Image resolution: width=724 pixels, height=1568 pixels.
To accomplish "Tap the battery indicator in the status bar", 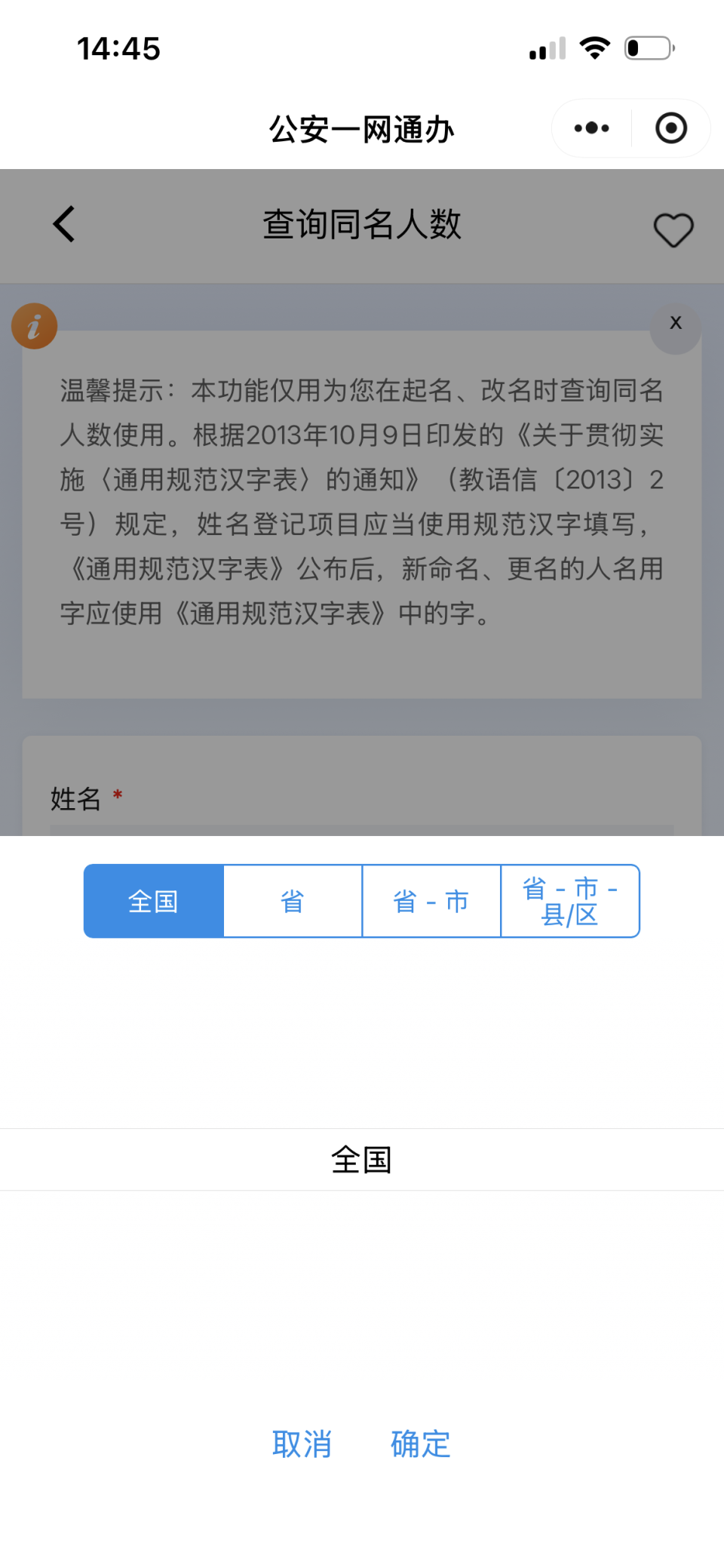I will (649, 47).
